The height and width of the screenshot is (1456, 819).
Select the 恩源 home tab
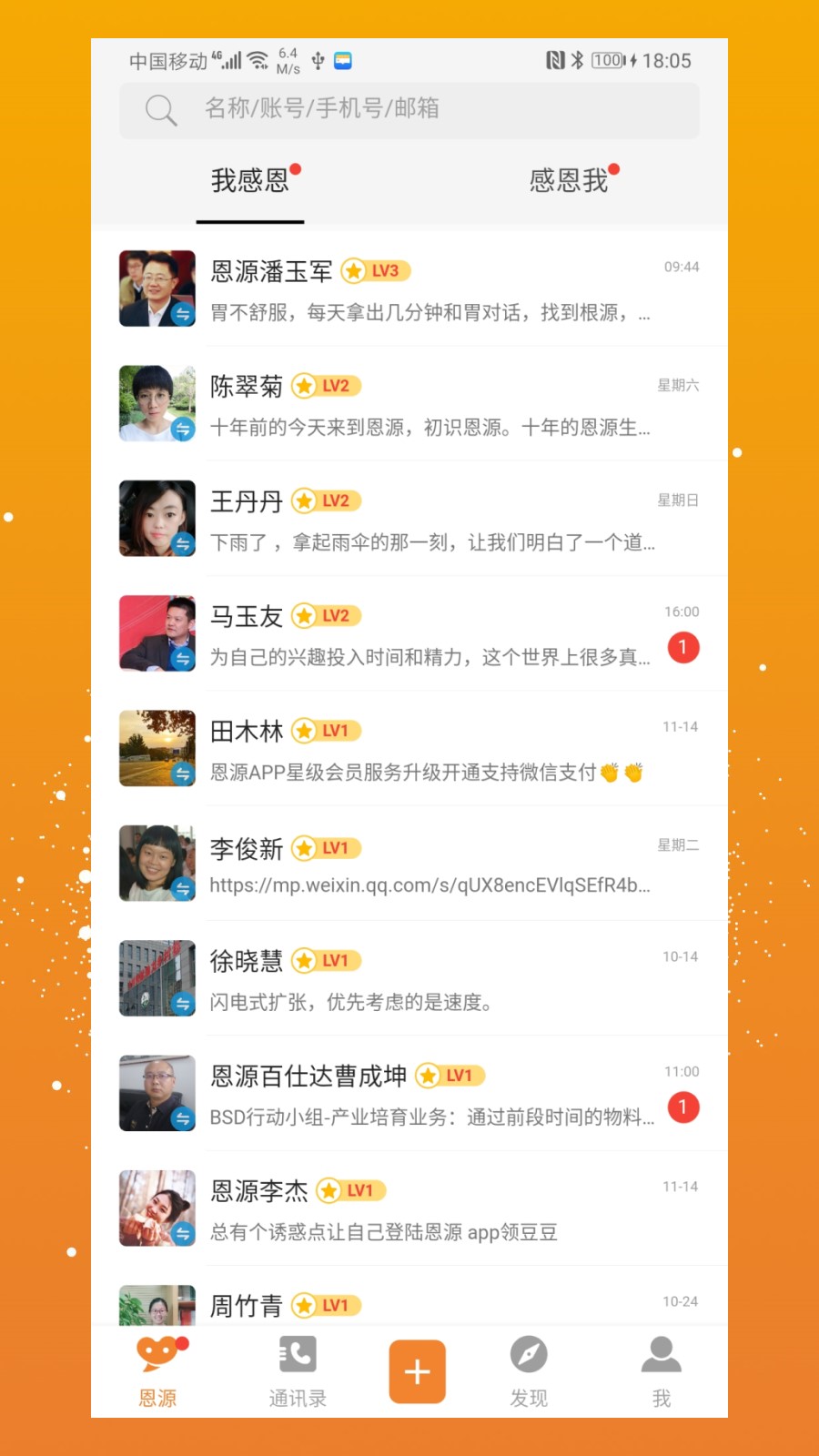coord(158,1371)
